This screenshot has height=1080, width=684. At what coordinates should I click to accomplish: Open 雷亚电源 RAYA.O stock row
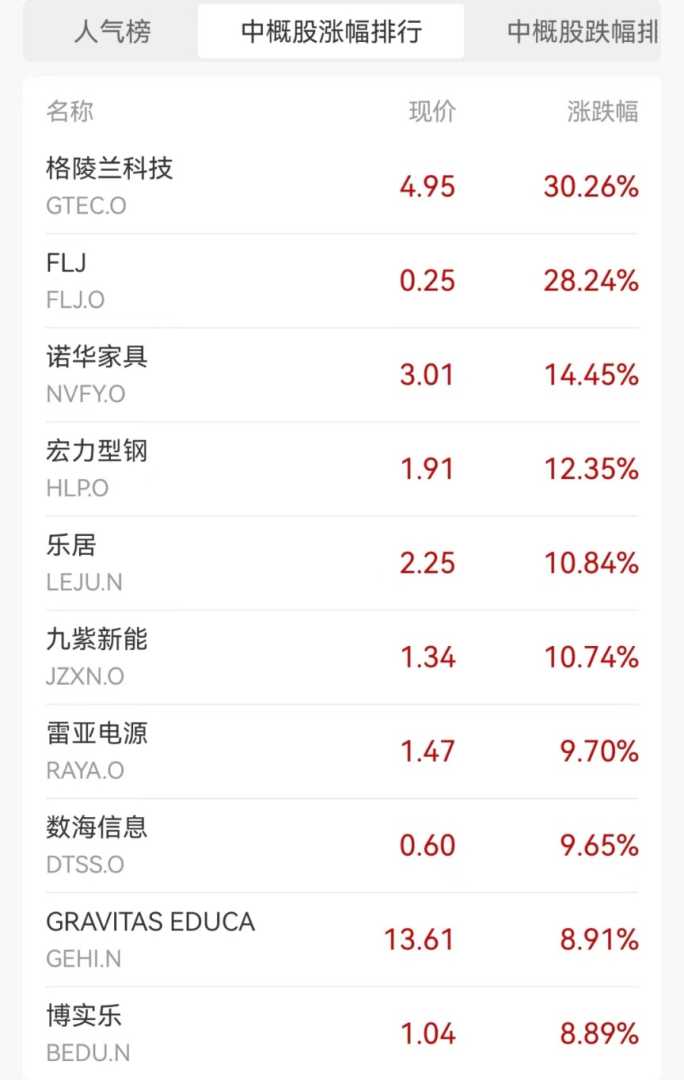342,751
